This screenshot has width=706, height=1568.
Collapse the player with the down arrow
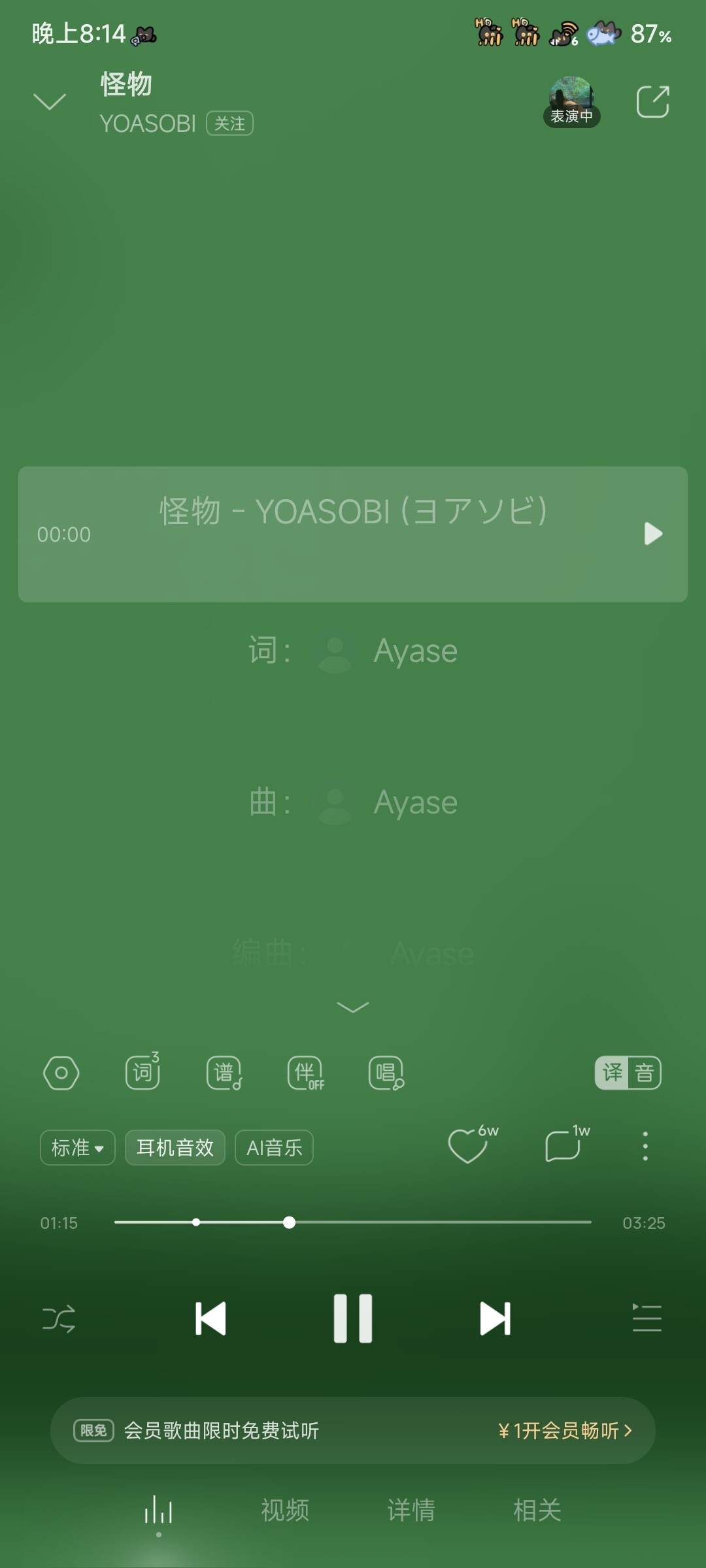pos(50,101)
